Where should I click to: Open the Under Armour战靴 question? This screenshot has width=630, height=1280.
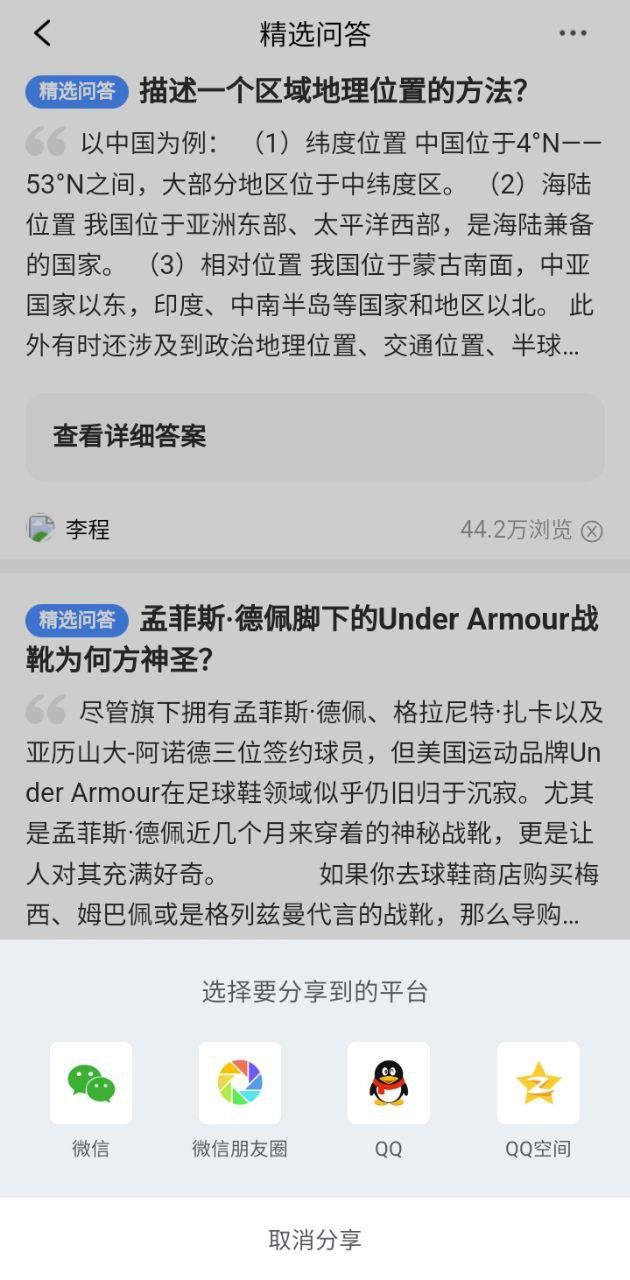tap(368, 620)
